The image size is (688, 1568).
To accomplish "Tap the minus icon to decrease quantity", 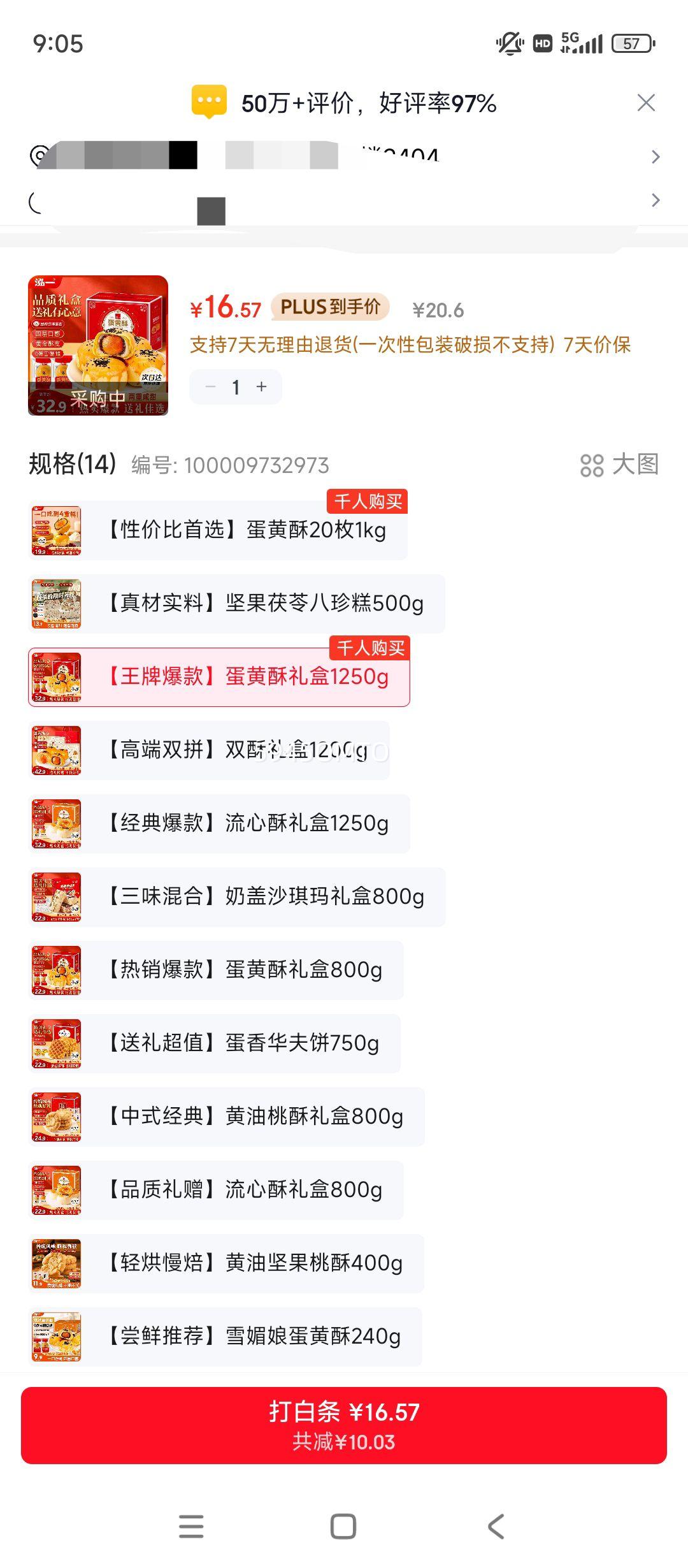I will tap(210, 387).
